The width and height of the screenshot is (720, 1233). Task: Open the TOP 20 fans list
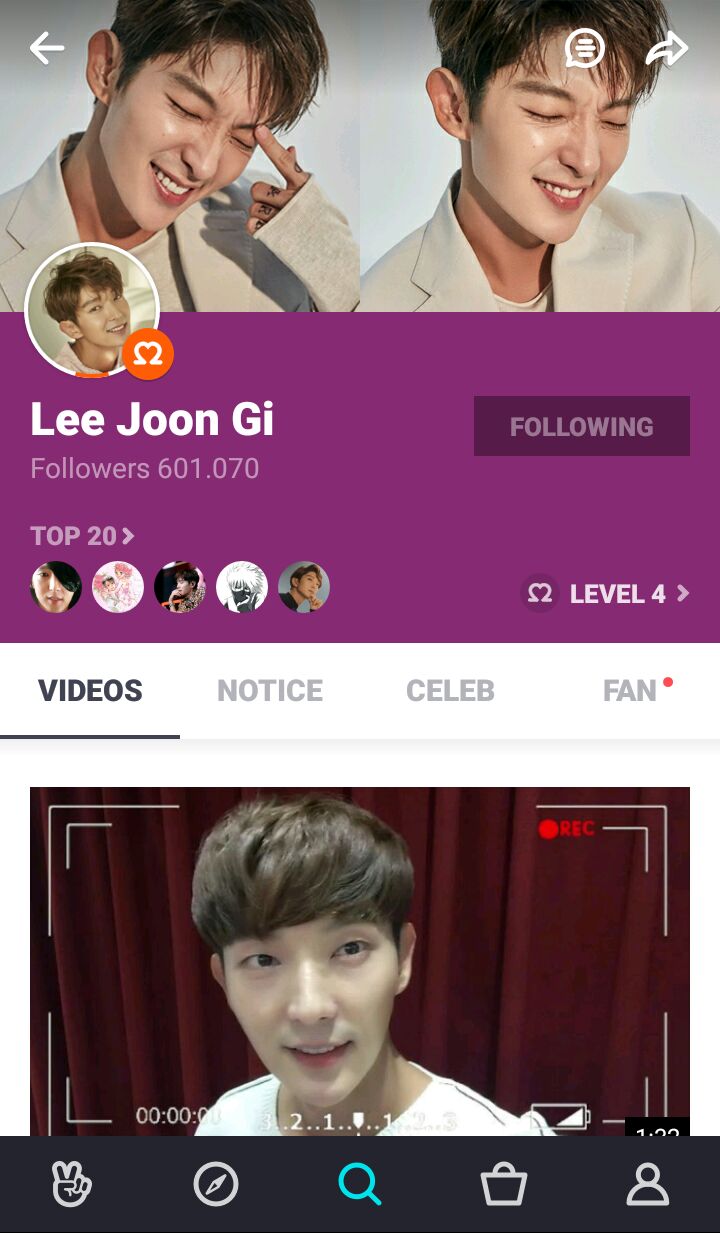click(x=82, y=536)
